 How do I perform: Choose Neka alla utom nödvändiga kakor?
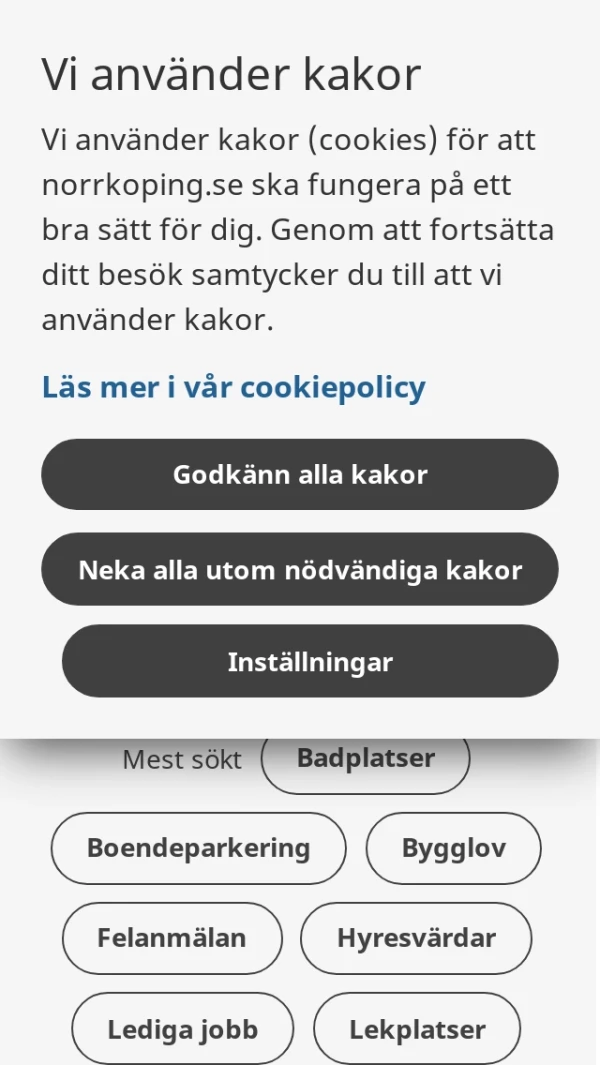[x=300, y=570]
